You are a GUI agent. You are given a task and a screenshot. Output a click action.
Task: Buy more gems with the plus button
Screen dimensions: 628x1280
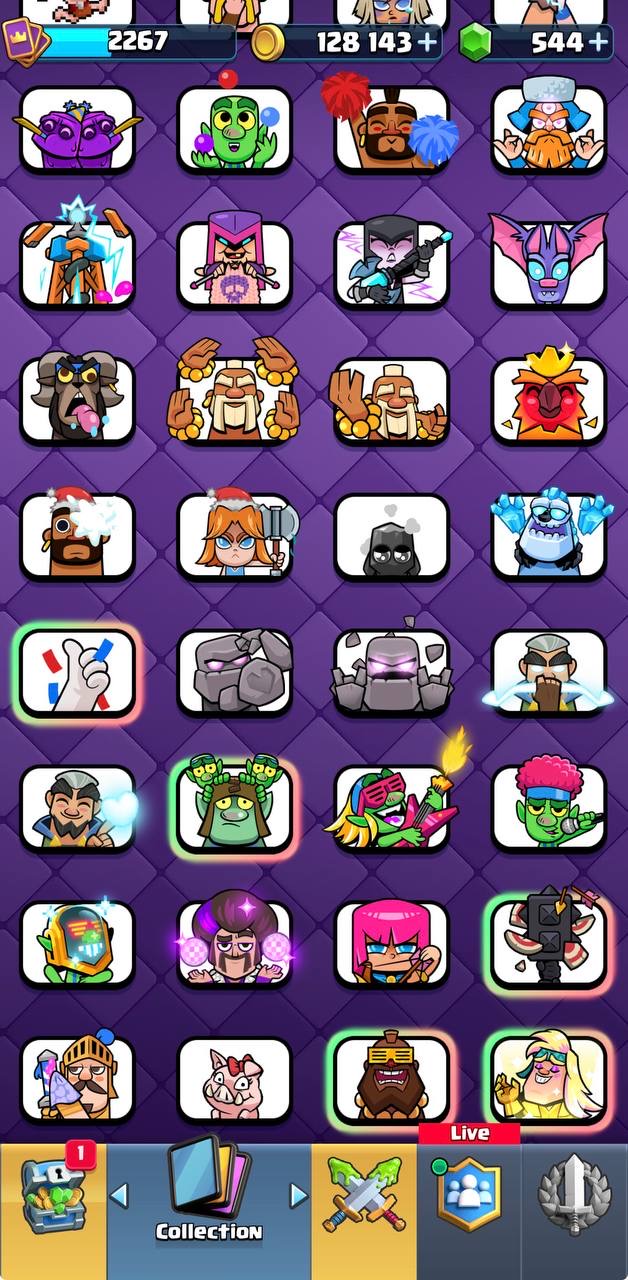[x=599, y=42]
